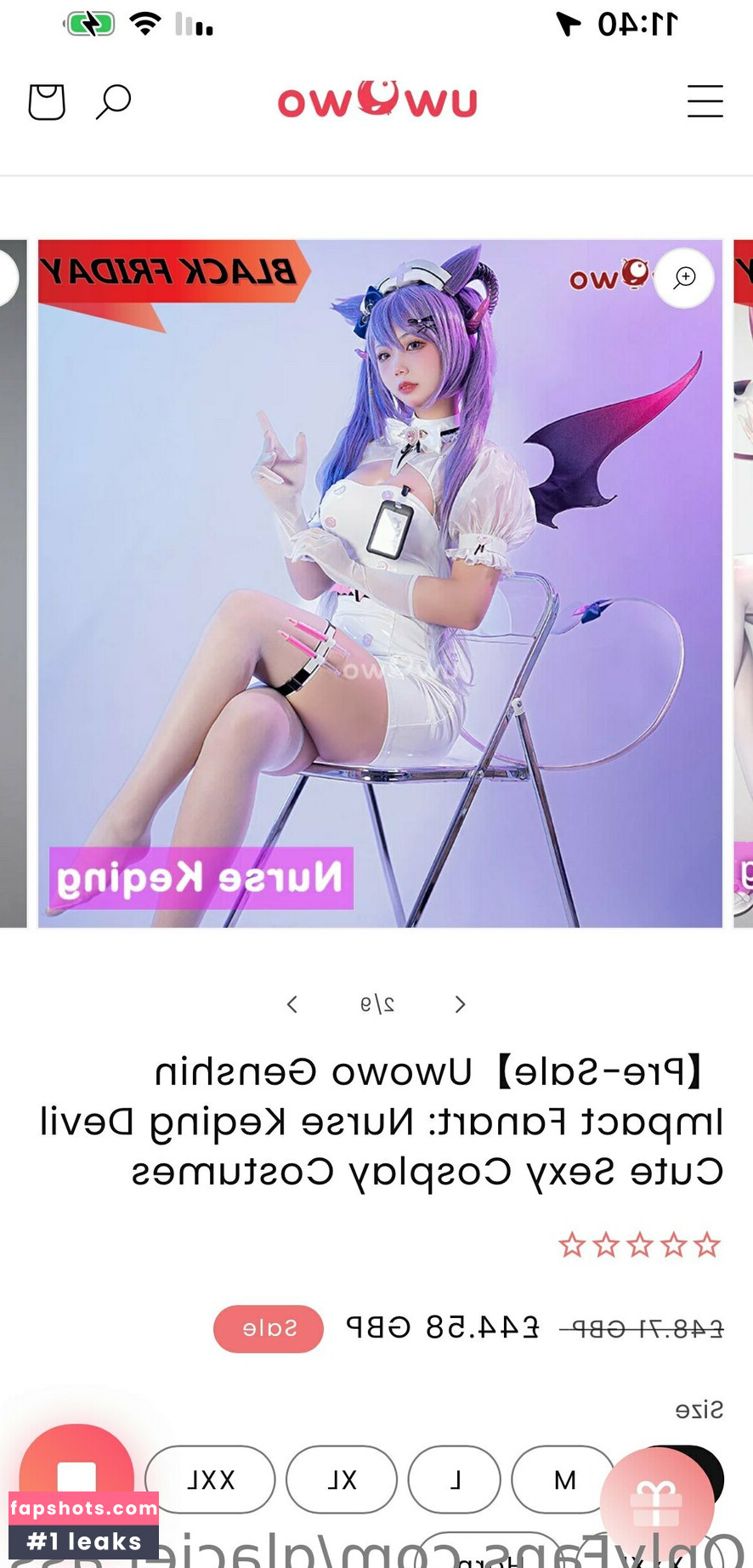The width and height of the screenshot is (753, 1568).
Task: Choose size L
Action: [455, 1480]
